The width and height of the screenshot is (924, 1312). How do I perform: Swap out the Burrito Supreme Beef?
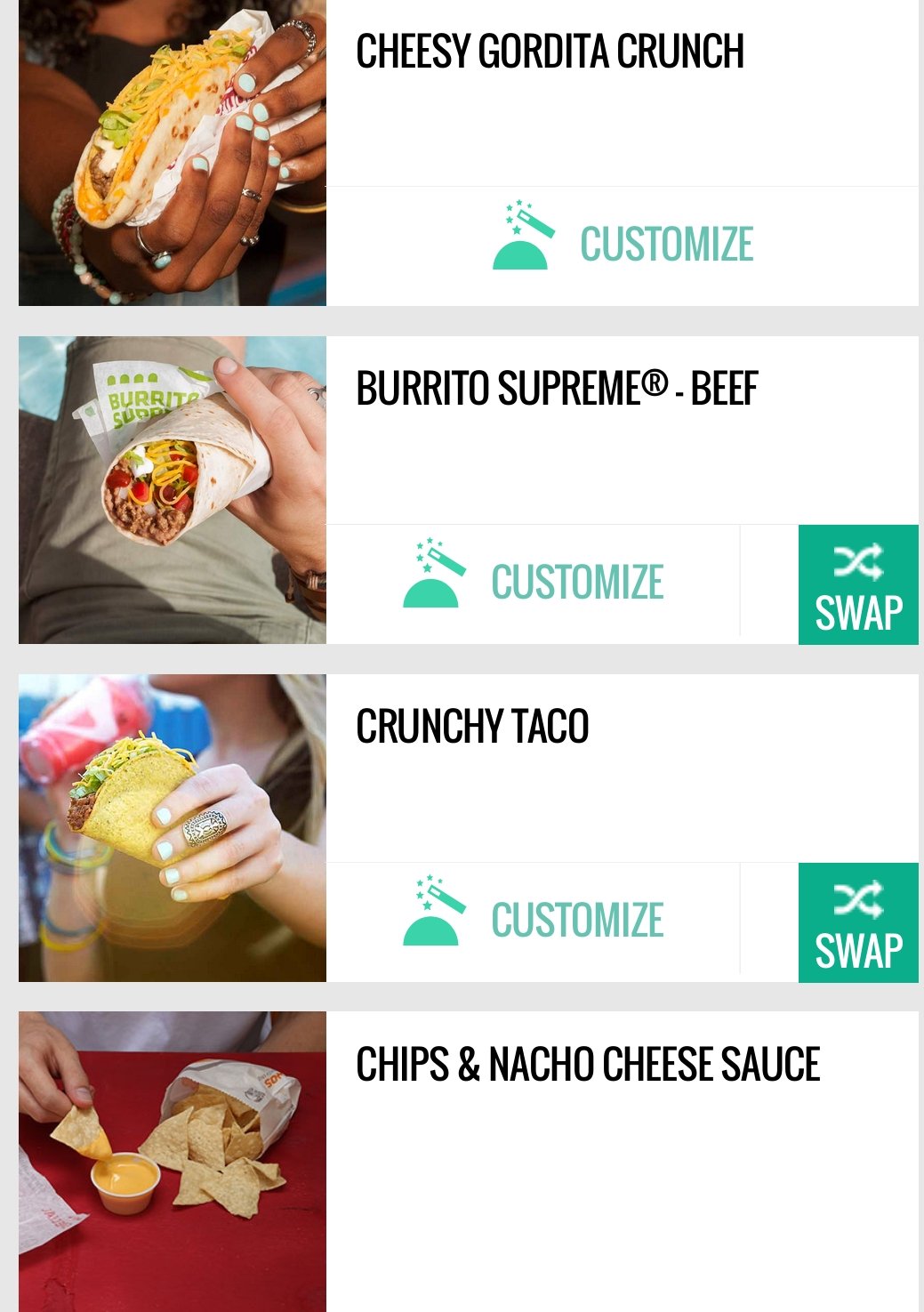858,584
